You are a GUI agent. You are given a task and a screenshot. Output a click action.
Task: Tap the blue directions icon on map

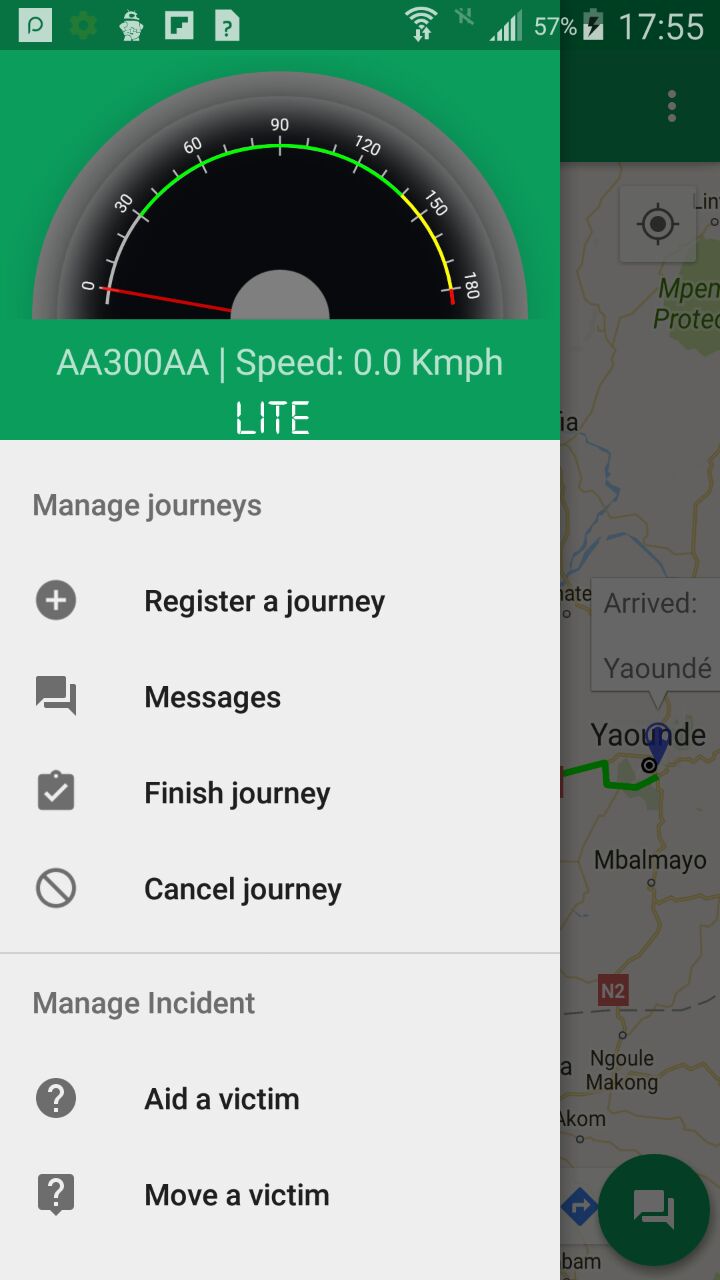click(x=579, y=1207)
